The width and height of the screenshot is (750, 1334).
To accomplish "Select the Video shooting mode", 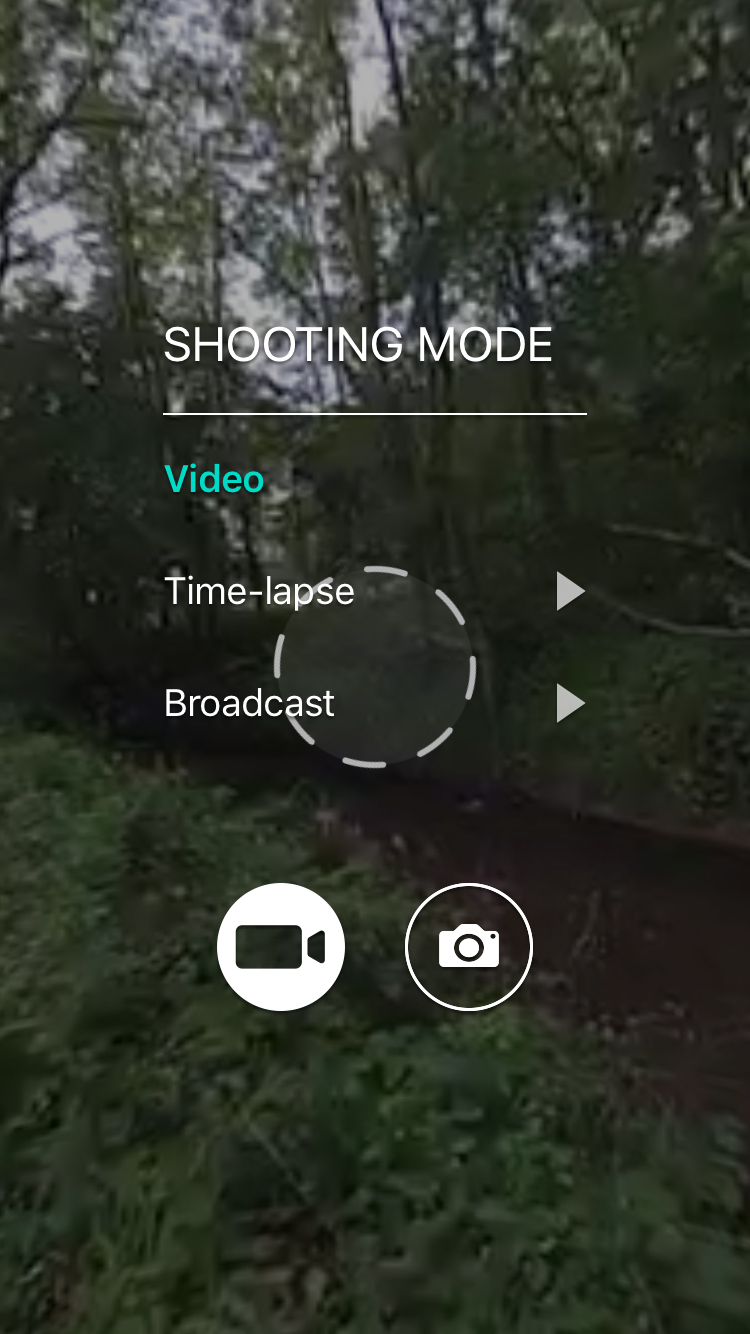I will [x=214, y=479].
